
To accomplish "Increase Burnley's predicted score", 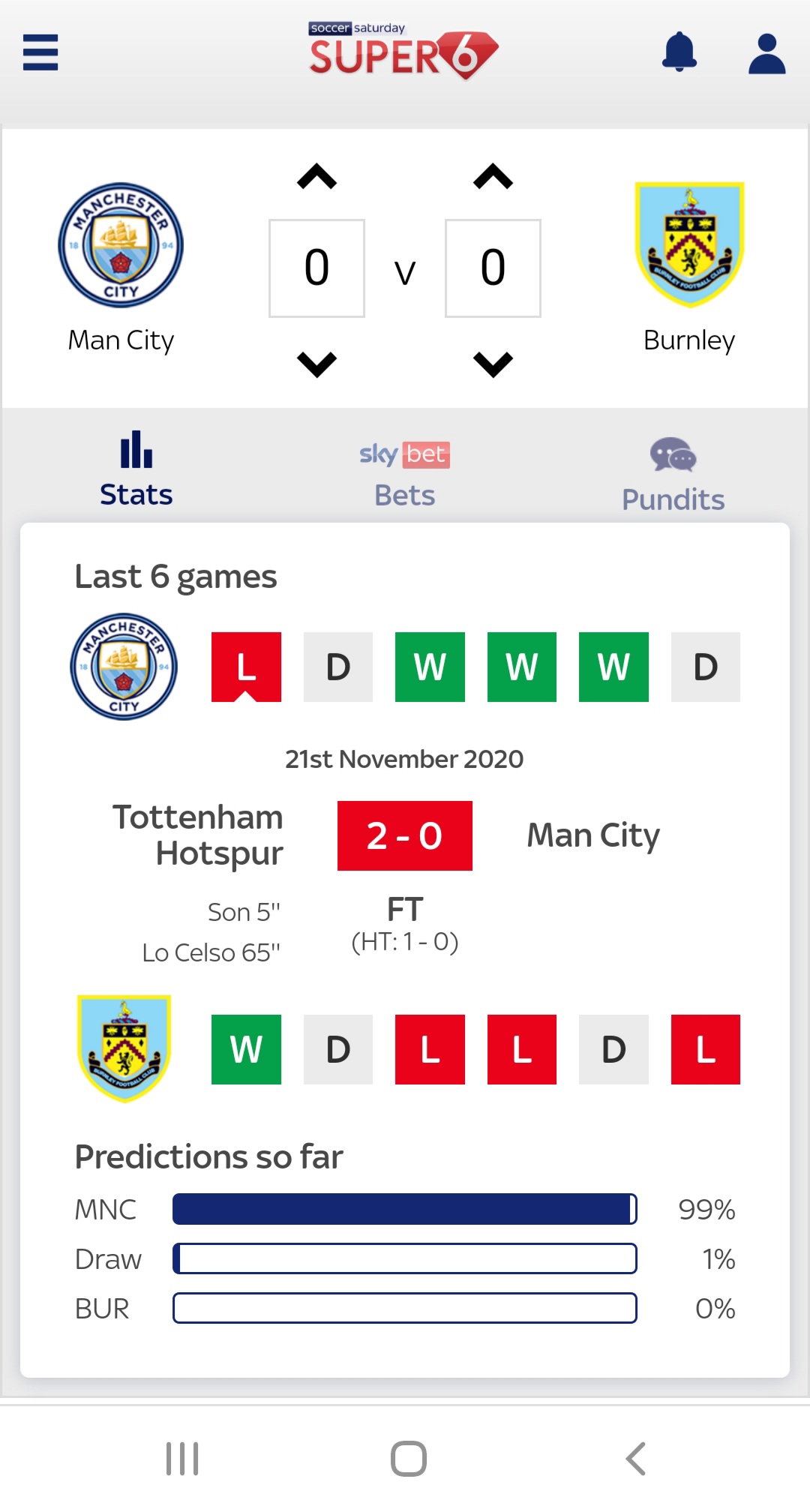I will [493, 177].
